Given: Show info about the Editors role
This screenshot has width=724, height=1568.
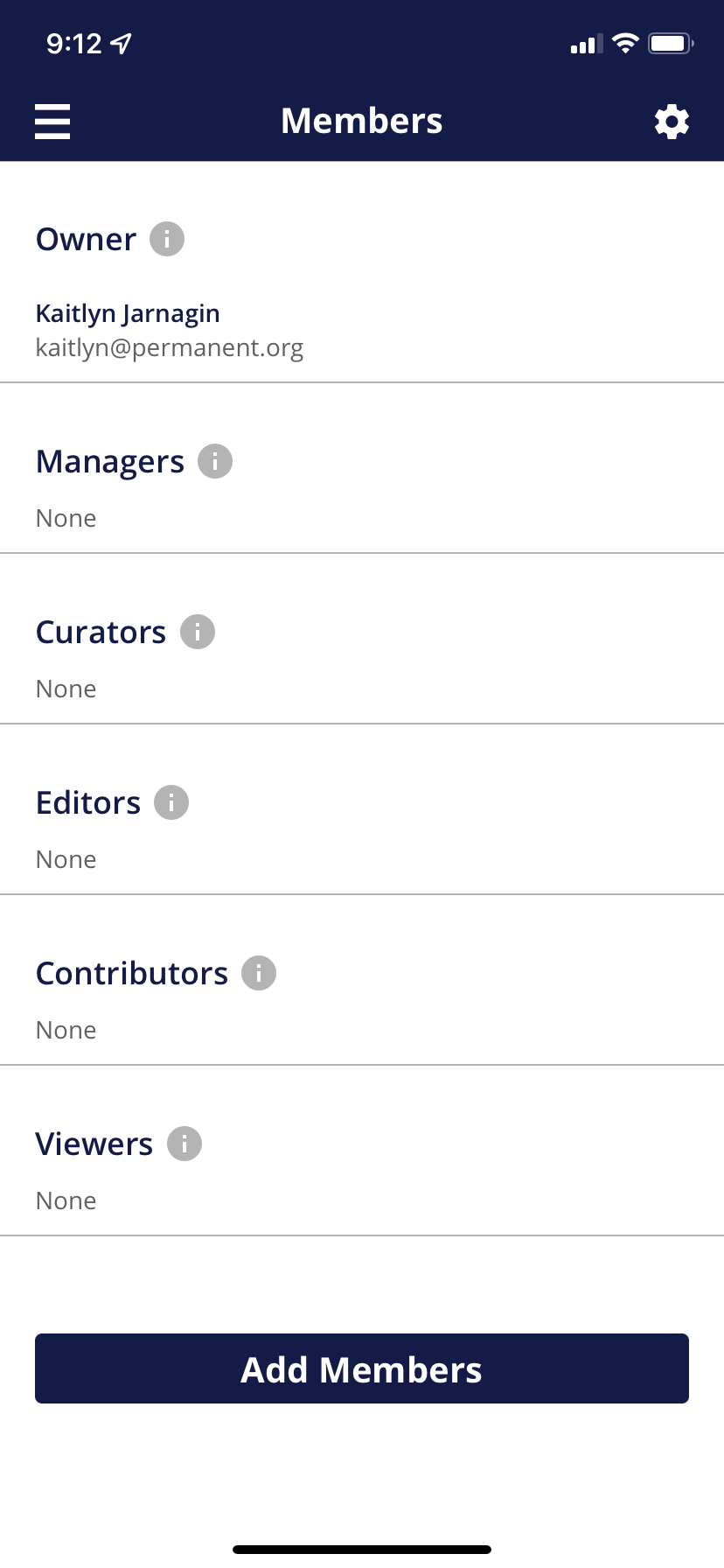Looking at the screenshot, I should point(171,802).
